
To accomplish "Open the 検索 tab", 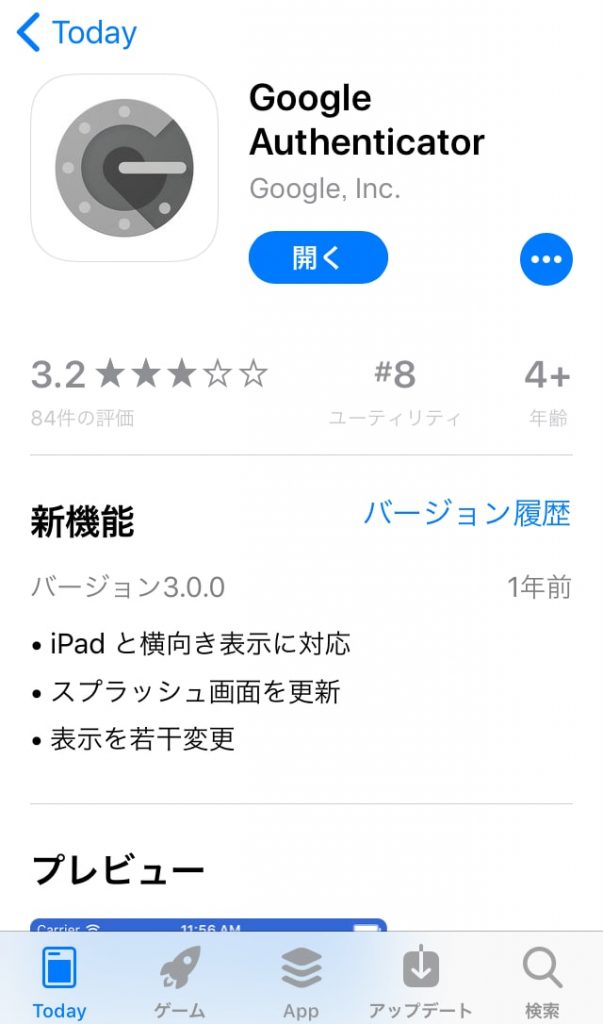I will [x=542, y=980].
